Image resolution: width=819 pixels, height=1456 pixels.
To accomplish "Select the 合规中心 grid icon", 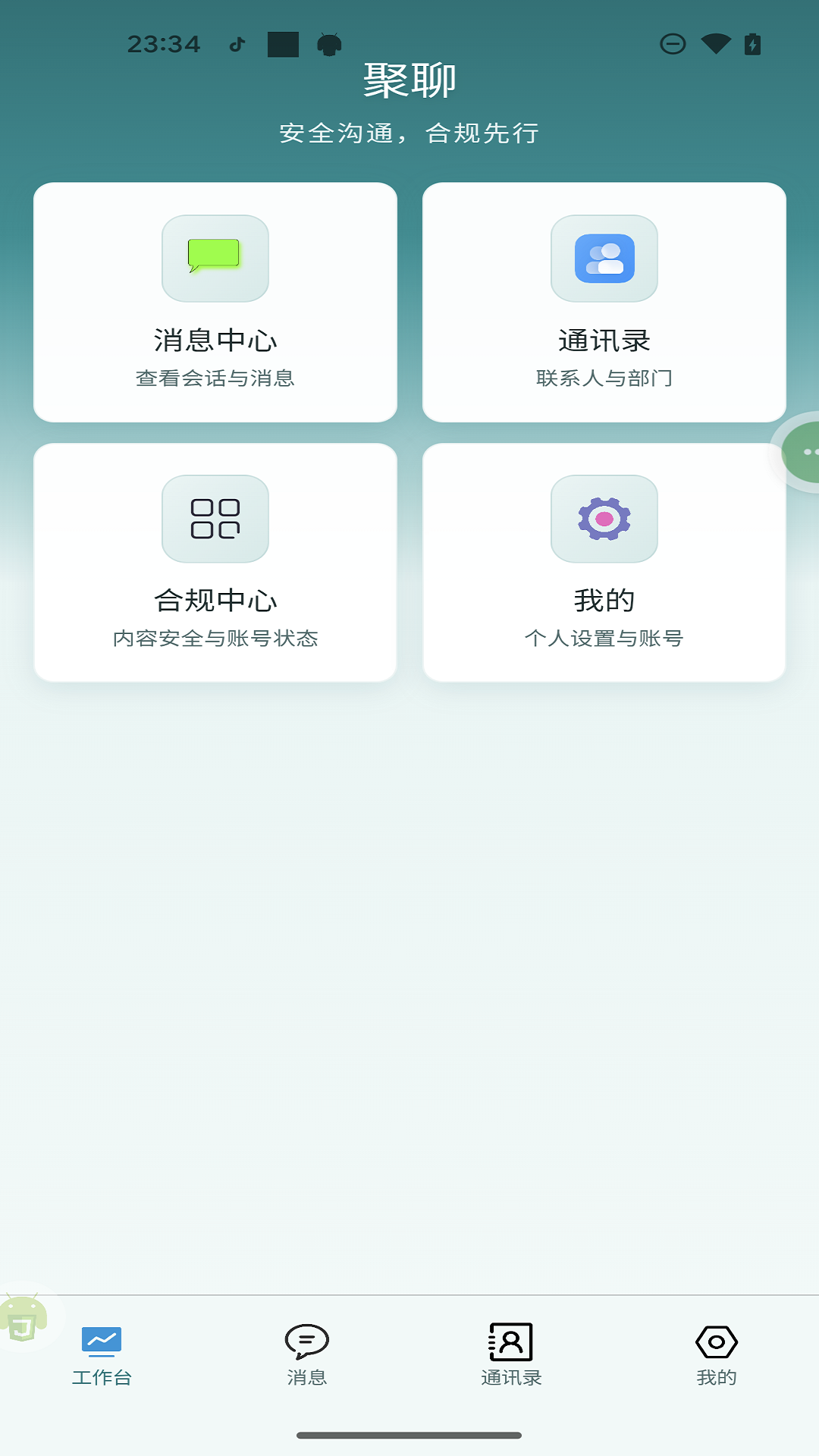I will pos(215,519).
